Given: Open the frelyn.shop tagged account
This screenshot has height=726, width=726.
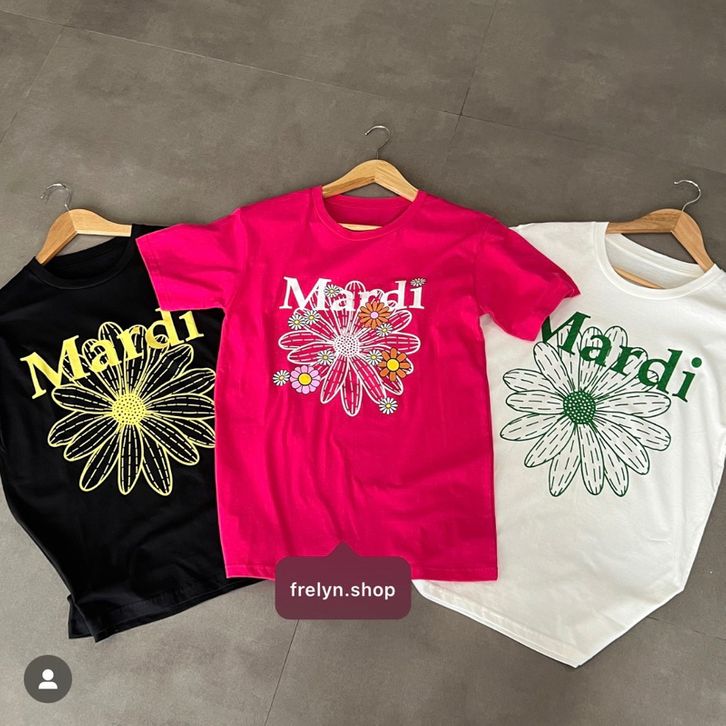Looking at the screenshot, I should click(x=343, y=590).
